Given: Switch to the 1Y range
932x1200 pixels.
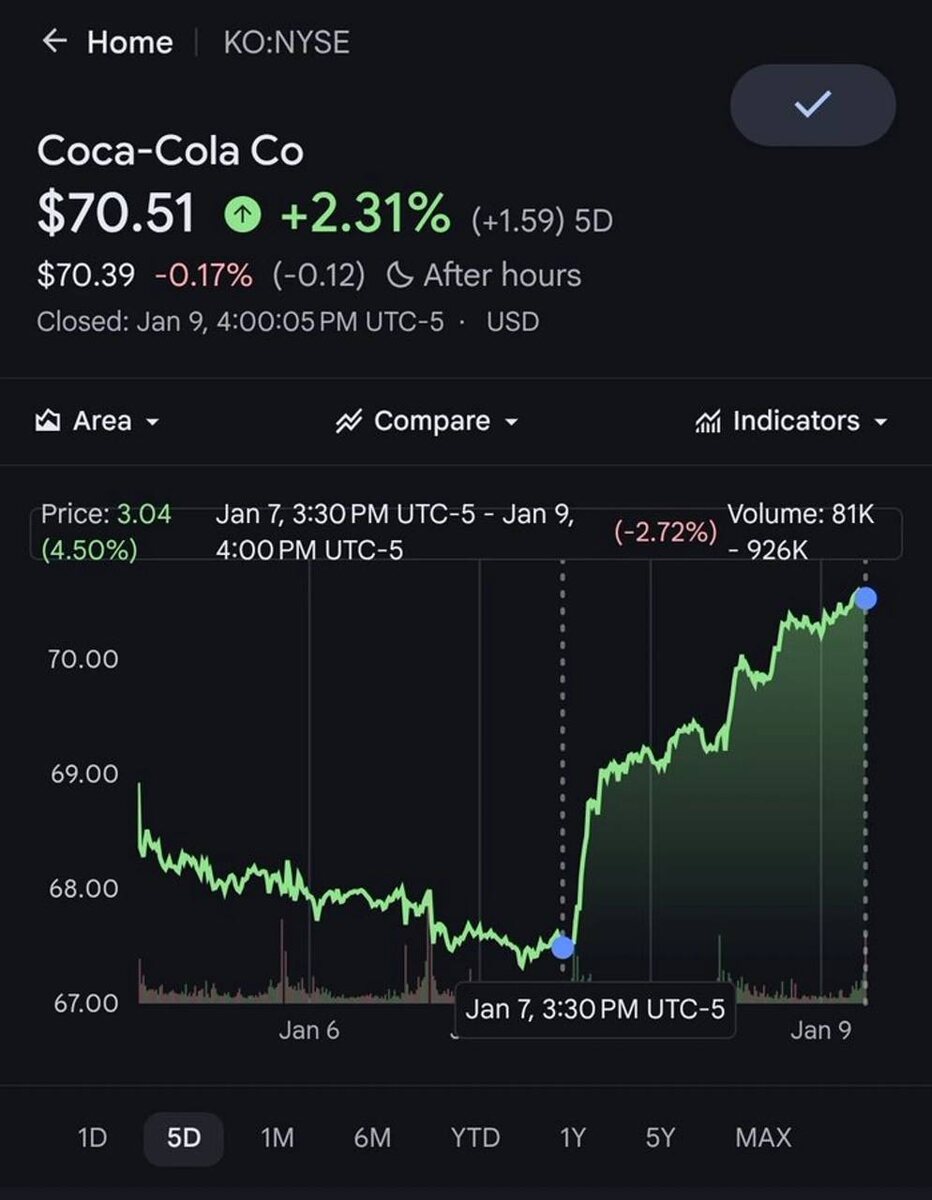Looking at the screenshot, I should (572, 1137).
